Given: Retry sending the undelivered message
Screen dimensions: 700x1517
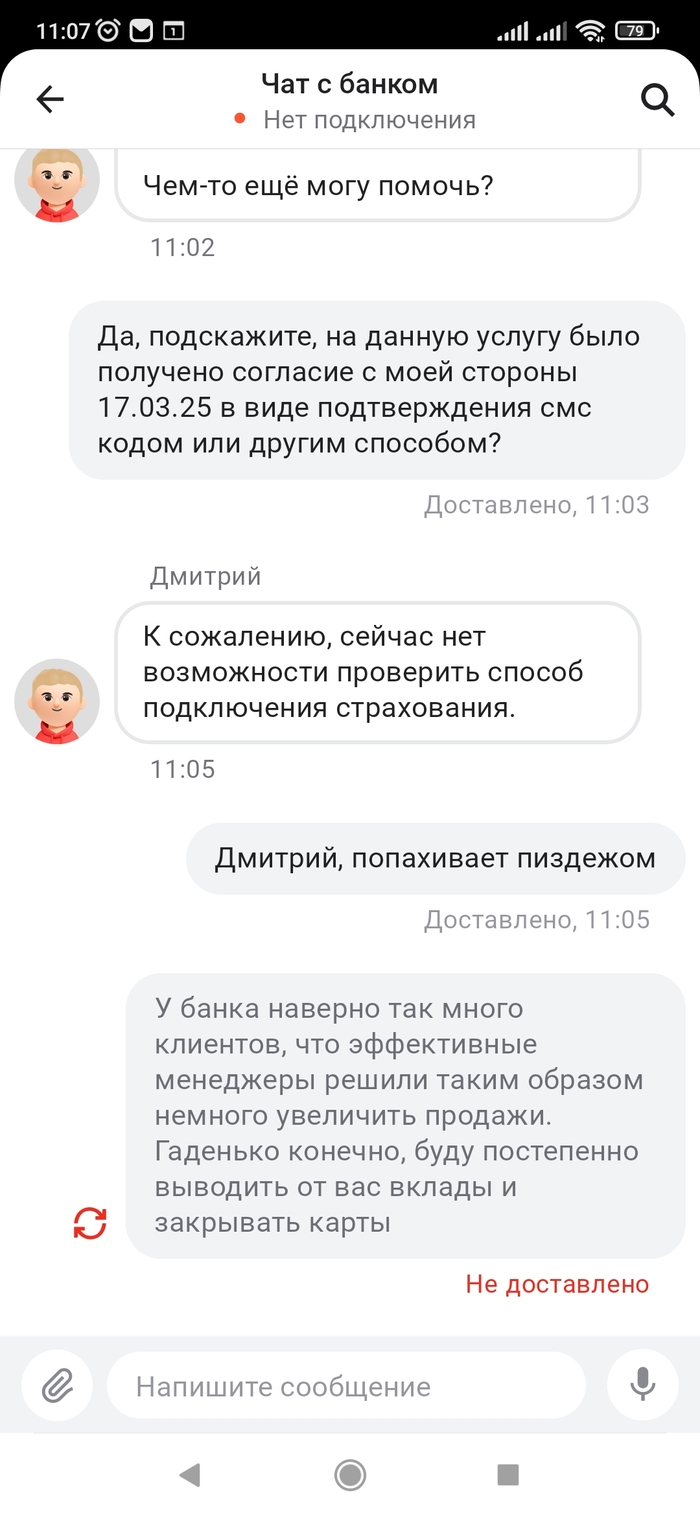Looking at the screenshot, I should coord(90,1223).
